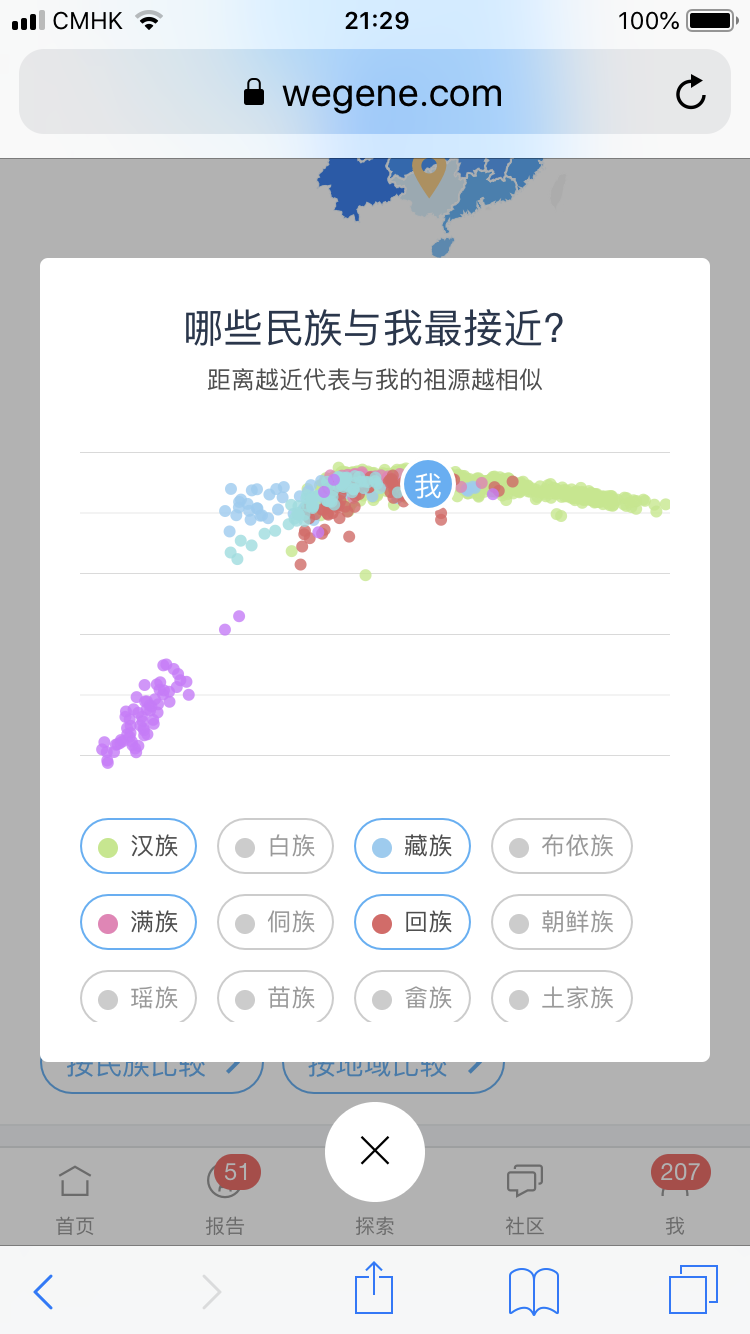Close the ethnicity comparison popup
Viewport: 750px width, 1334px height.
coord(375,1151)
